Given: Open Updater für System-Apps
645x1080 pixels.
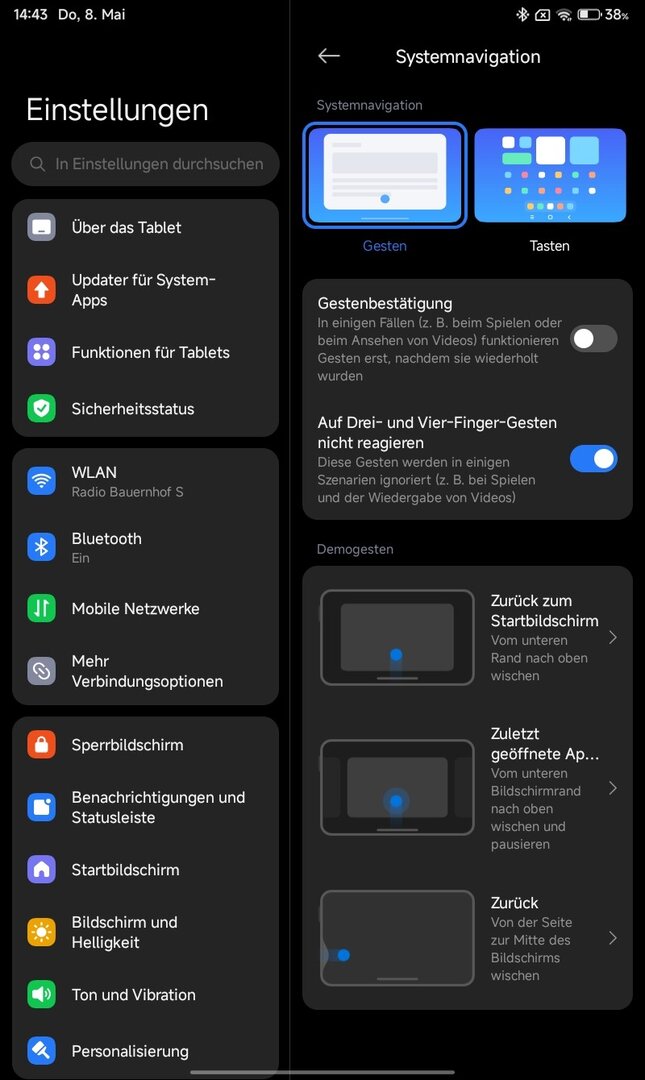Looking at the screenshot, I should pyautogui.click(x=145, y=290).
